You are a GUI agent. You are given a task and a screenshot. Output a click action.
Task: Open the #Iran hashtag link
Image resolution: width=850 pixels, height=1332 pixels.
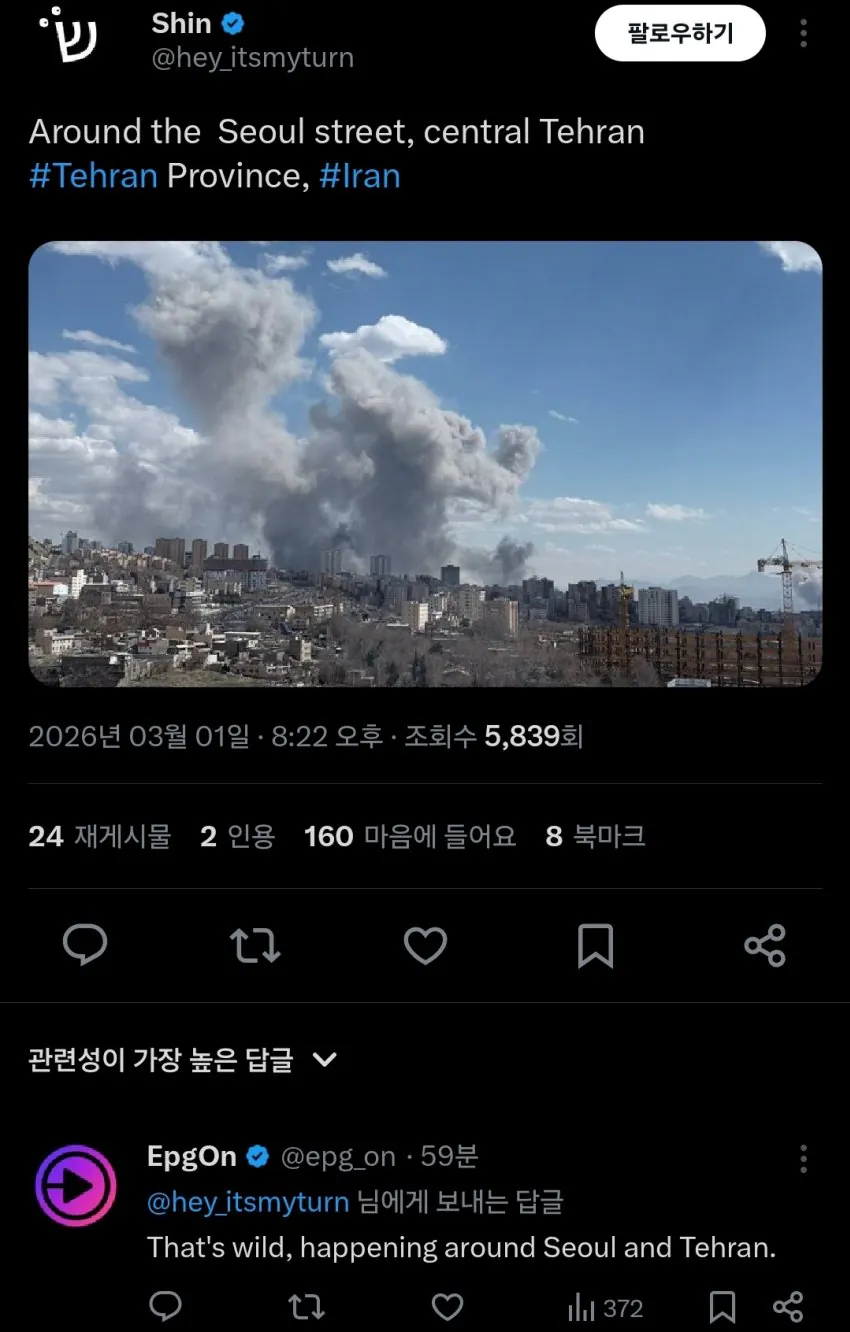[x=359, y=176]
